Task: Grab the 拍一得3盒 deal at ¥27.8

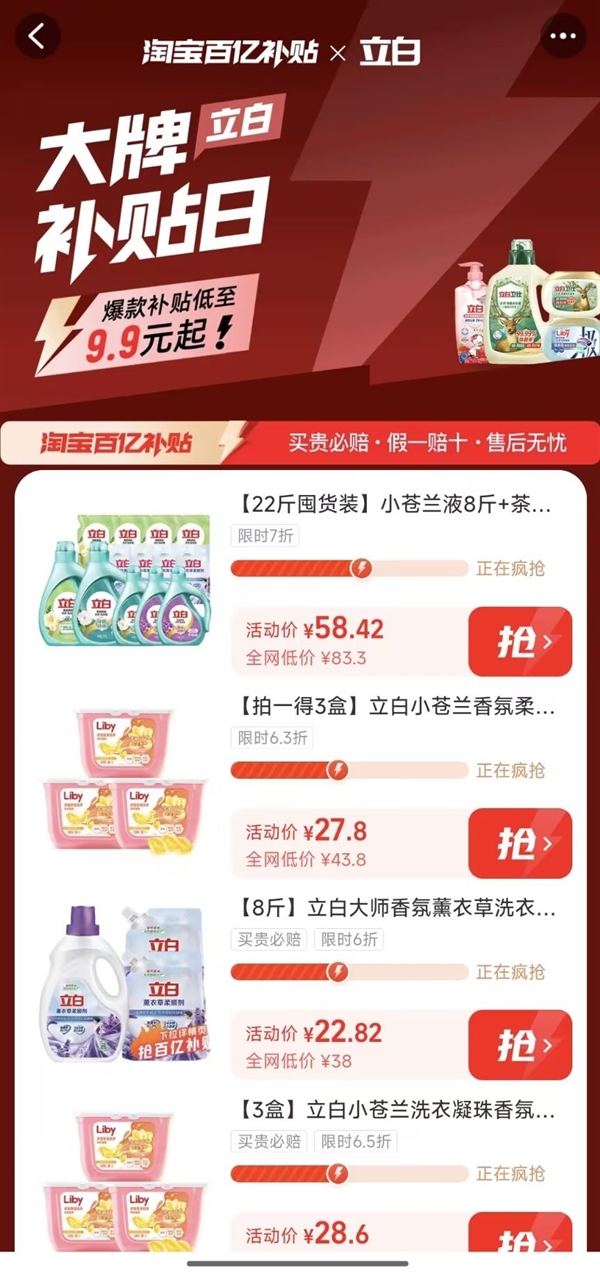Action: coord(520,843)
